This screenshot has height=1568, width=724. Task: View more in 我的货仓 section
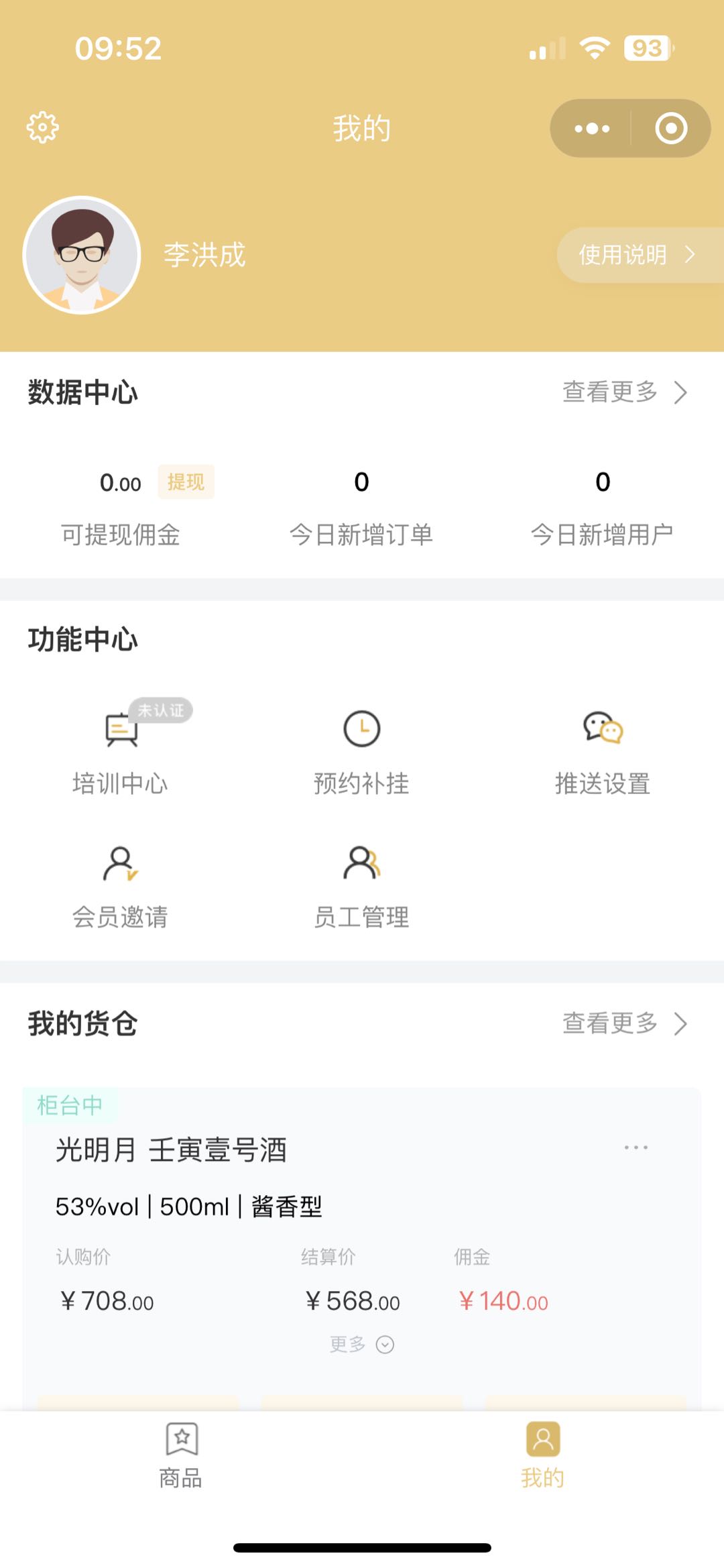624,1023
